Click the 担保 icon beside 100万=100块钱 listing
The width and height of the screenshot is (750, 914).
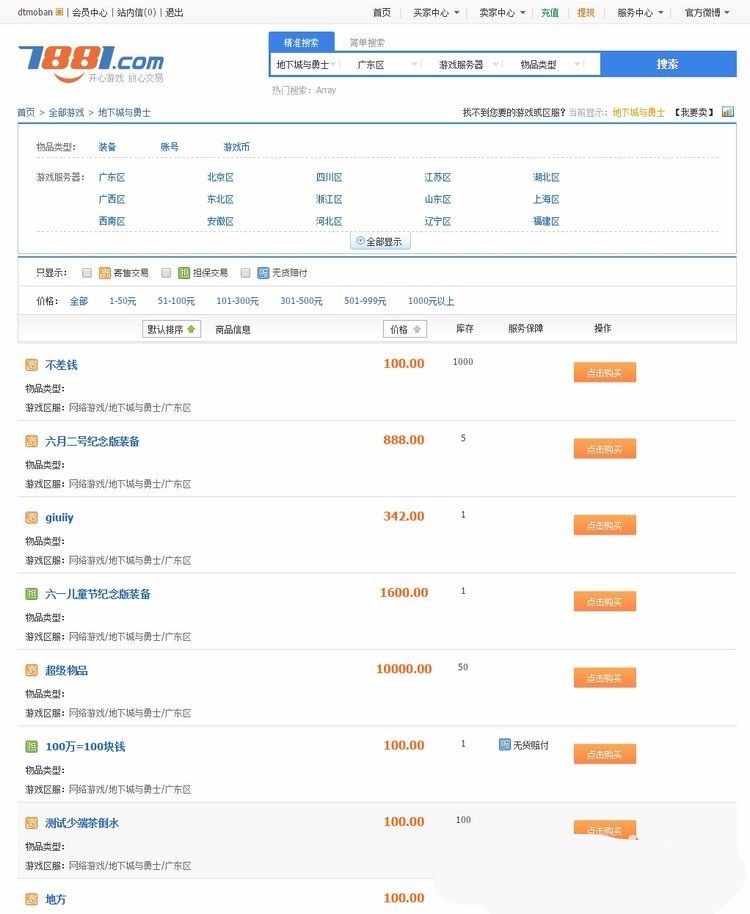click(x=31, y=746)
